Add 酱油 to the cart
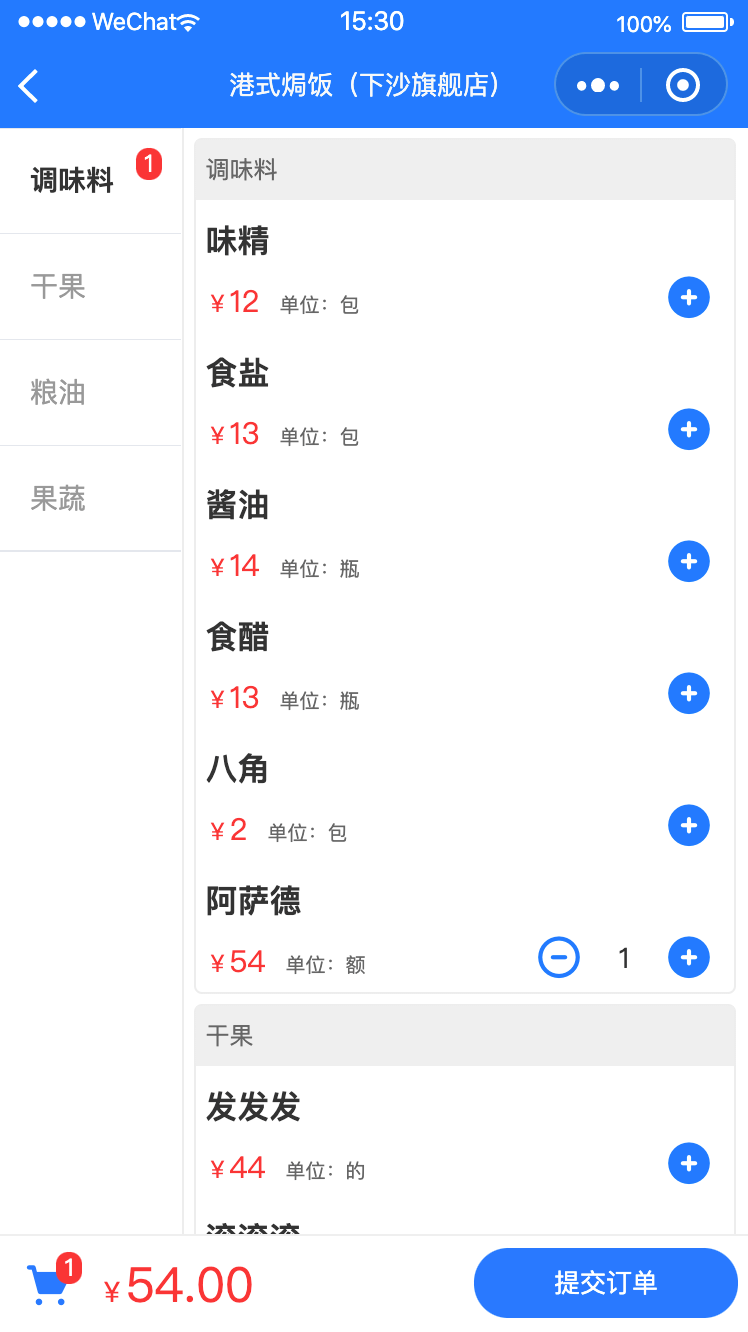Viewport: 748px width, 1332px height. click(689, 561)
